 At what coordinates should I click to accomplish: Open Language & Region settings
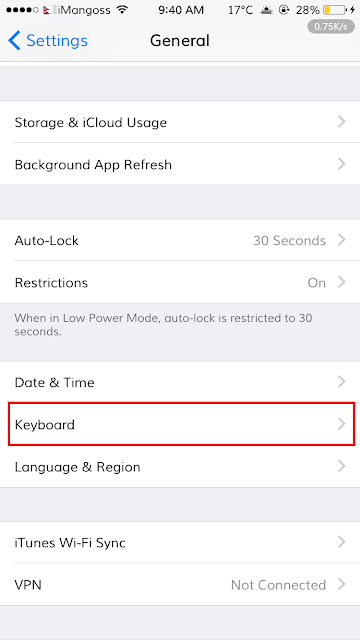coord(180,467)
